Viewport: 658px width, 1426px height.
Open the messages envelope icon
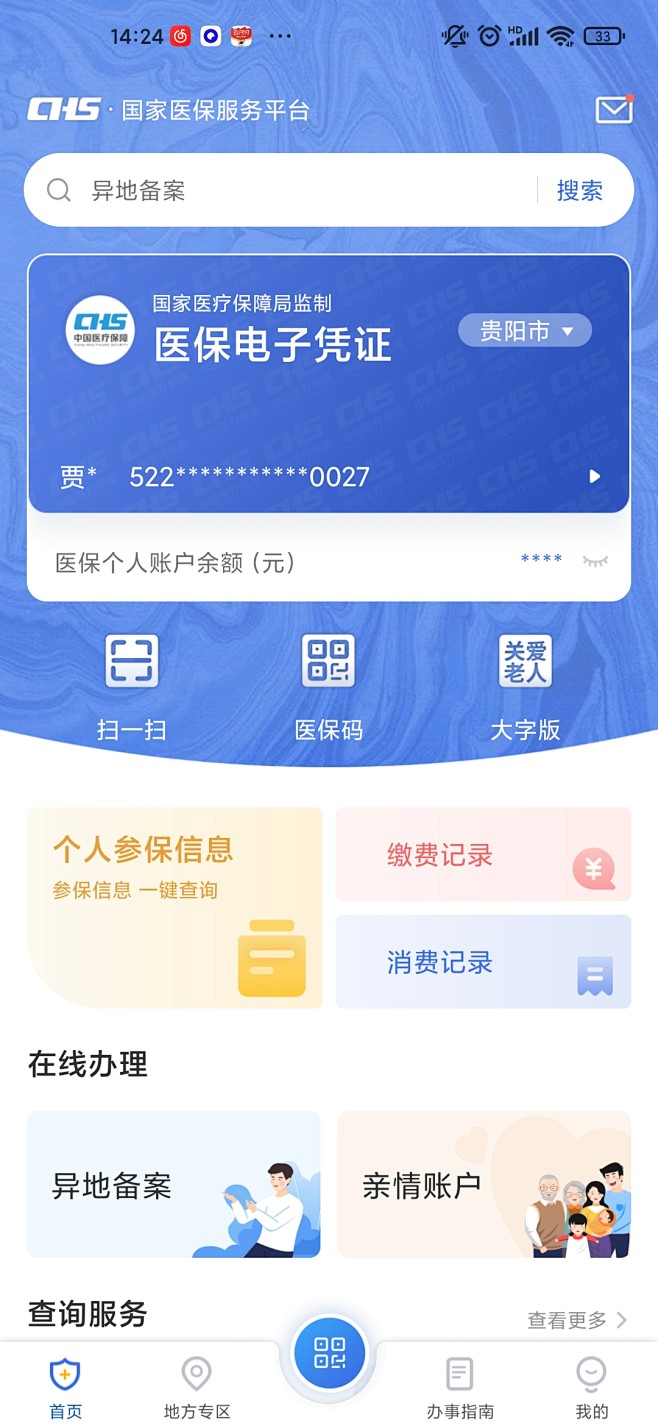point(614,109)
